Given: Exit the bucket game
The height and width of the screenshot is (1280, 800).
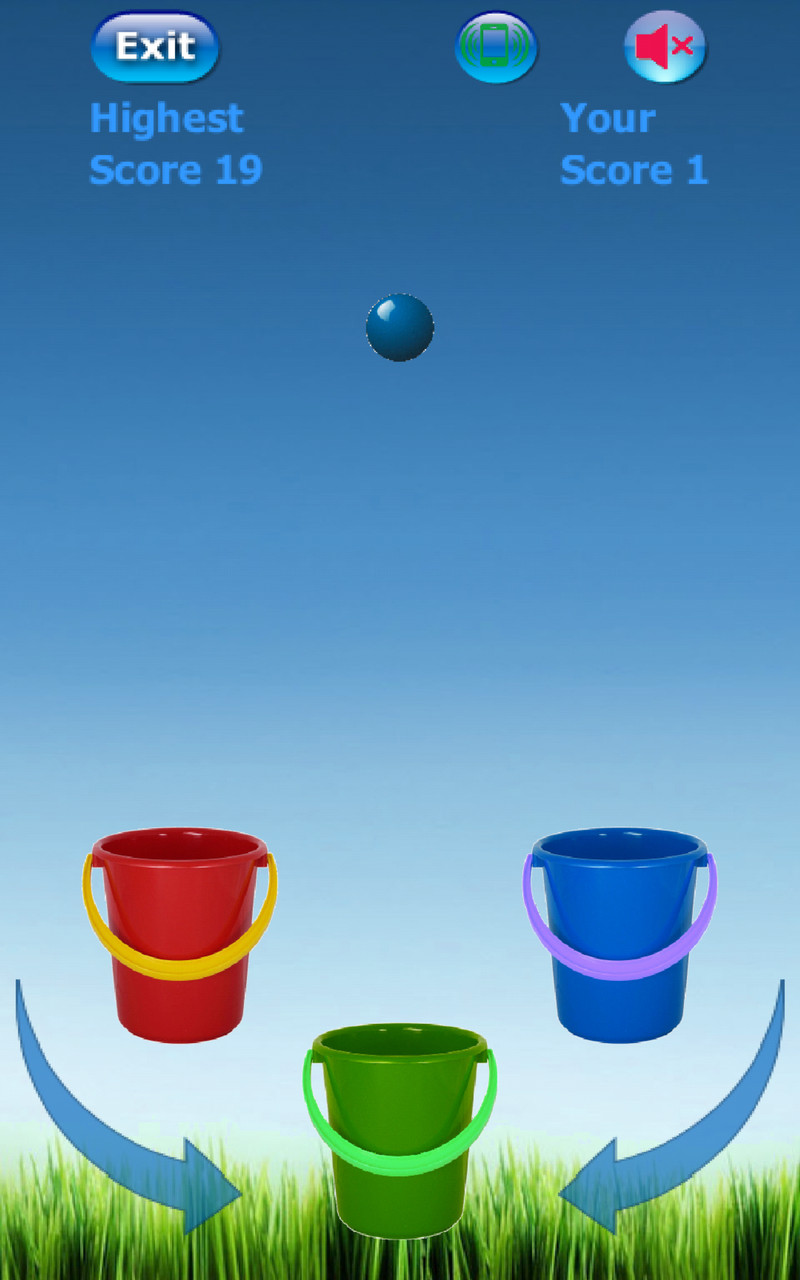Looking at the screenshot, I should (x=155, y=47).
